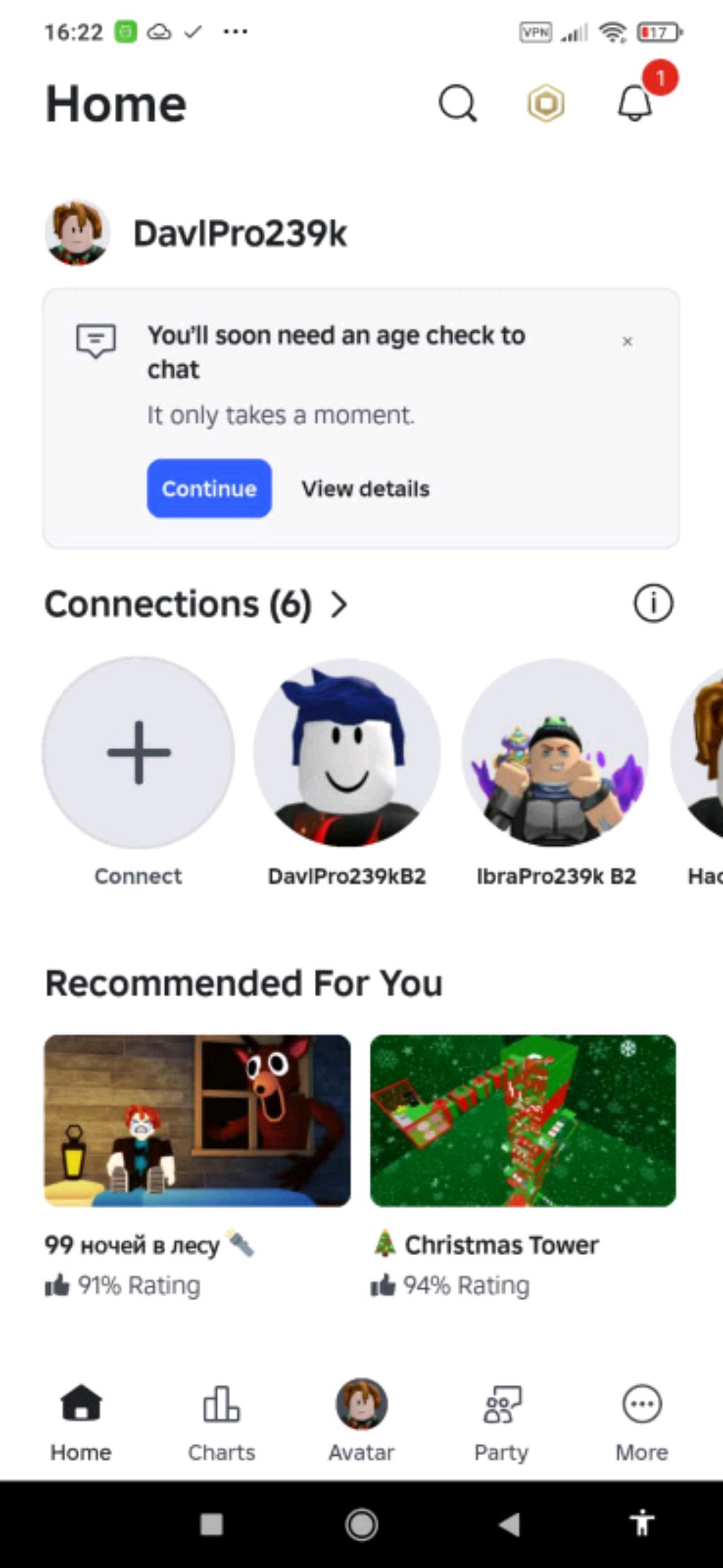This screenshot has width=723, height=1568.
Task: Tap the system back button
Action: pyautogui.click(x=510, y=1525)
